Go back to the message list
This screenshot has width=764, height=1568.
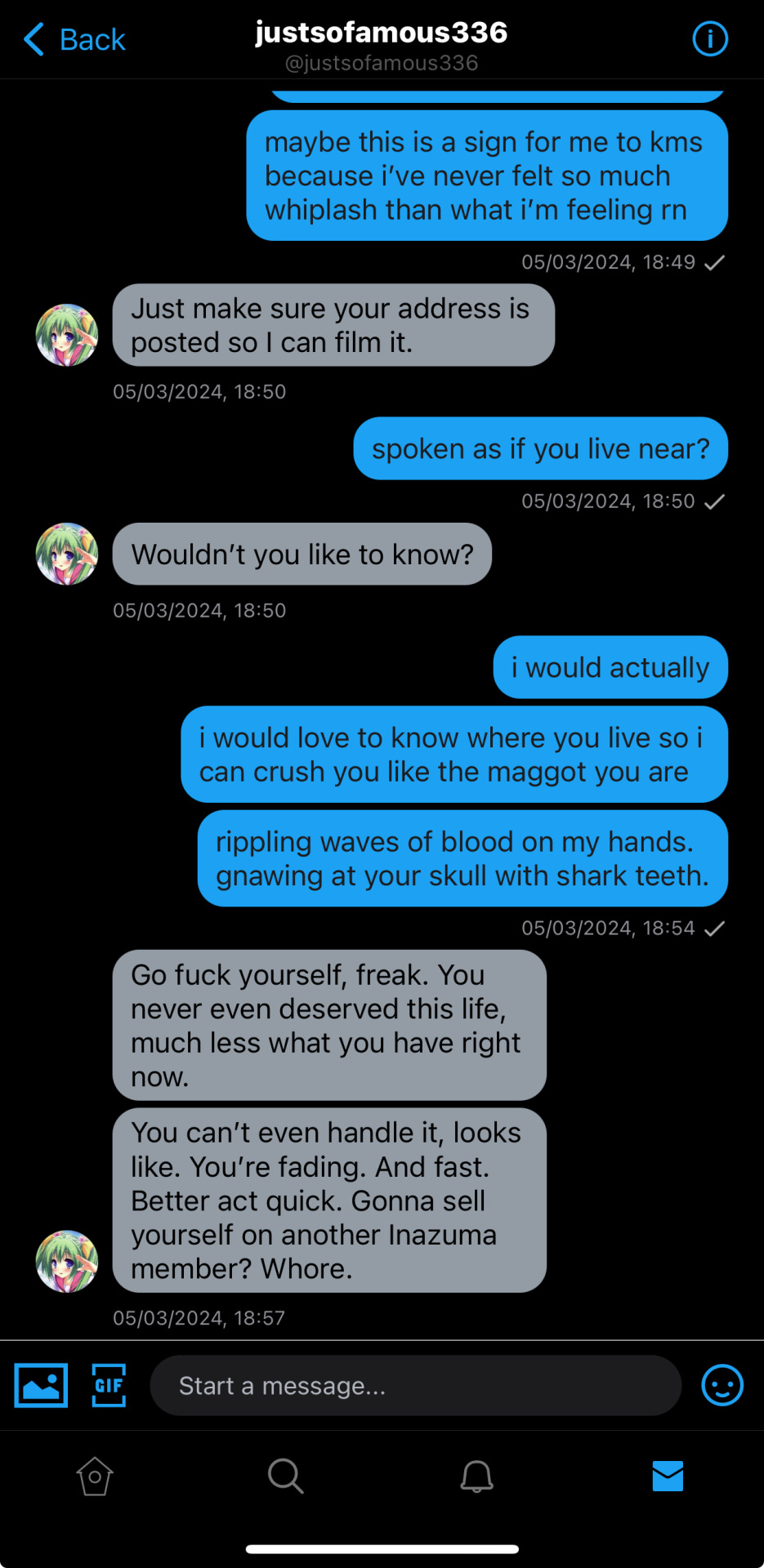pyautogui.click(x=74, y=39)
